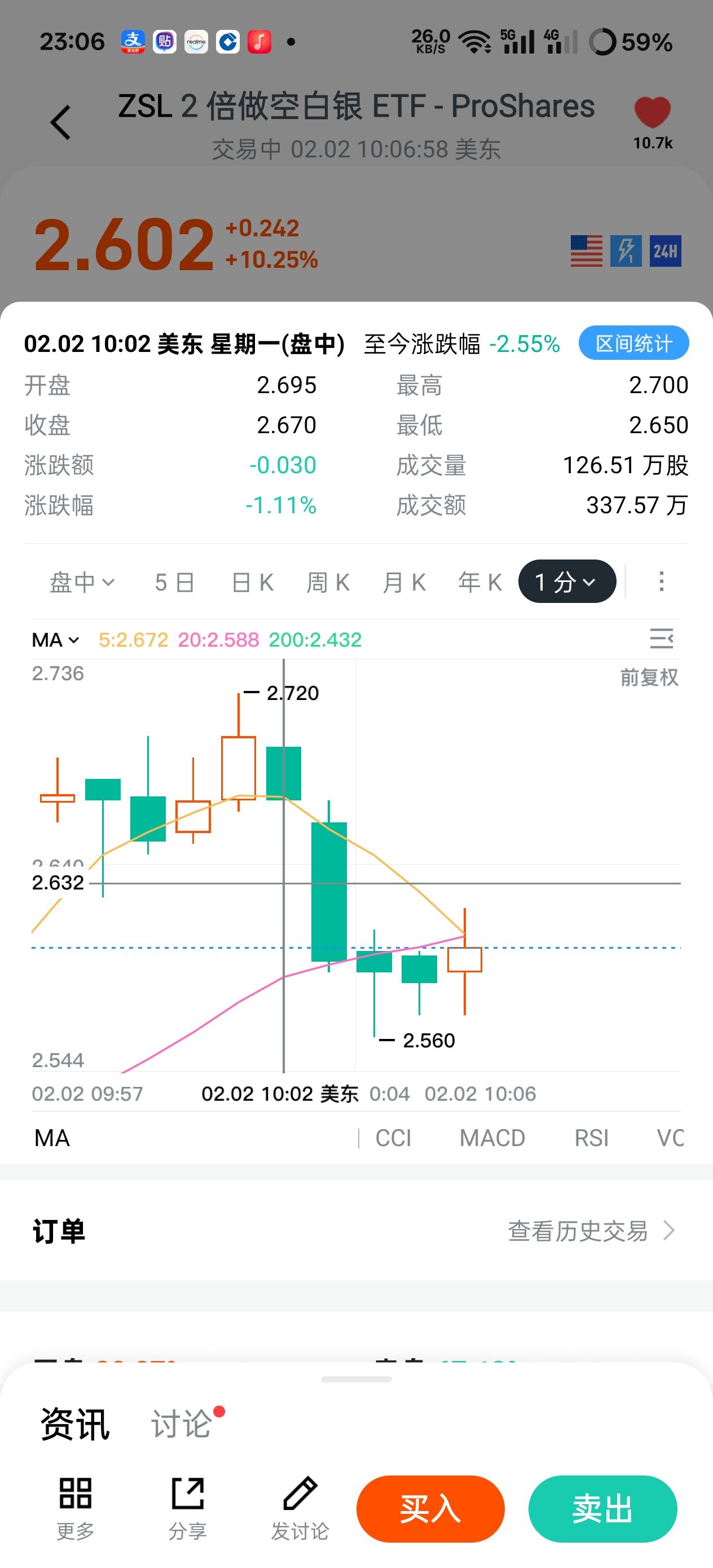Open the indicator settings lines icon
The image size is (713, 1568).
click(x=661, y=638)
